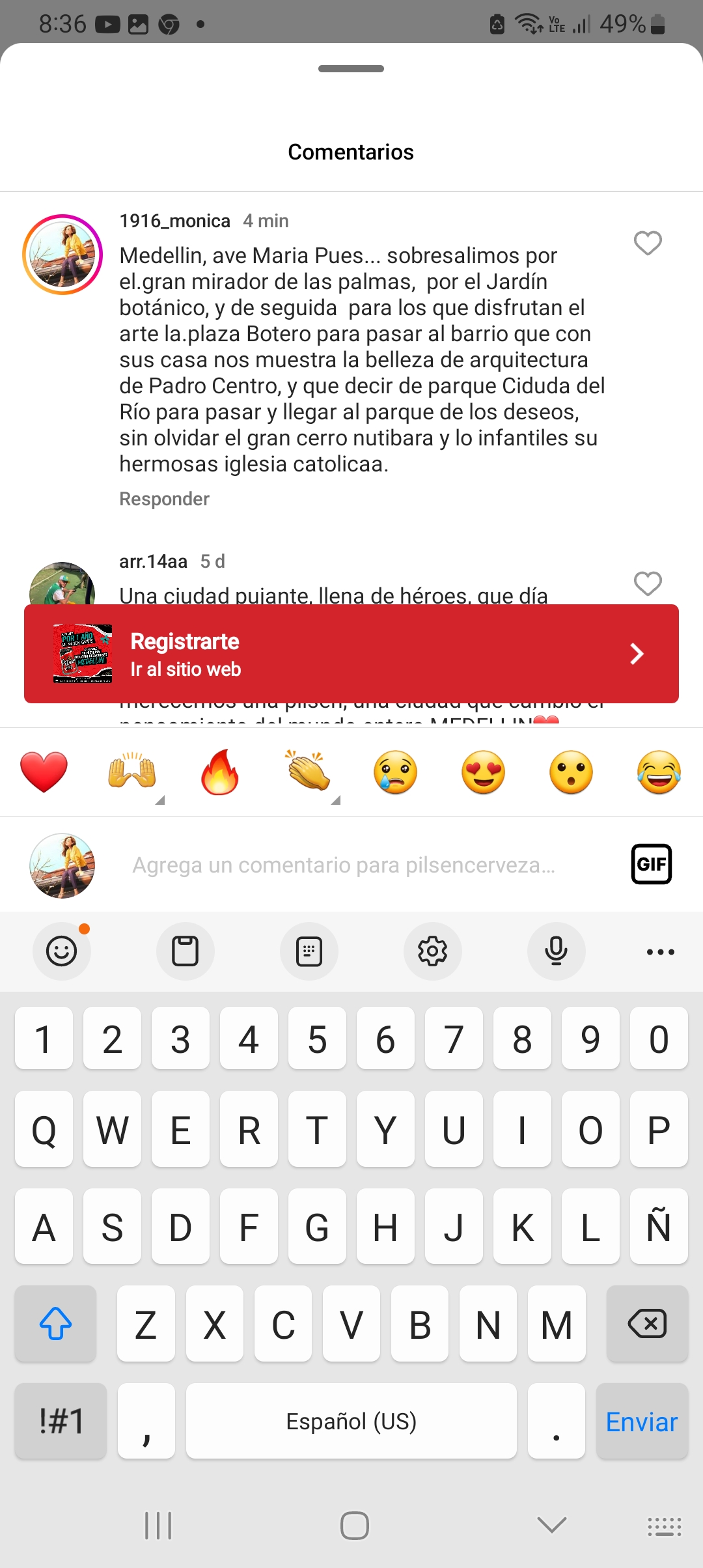Insert the laughing tears emoji
703x1568 pixels.
pyautogui.click(x=659, y=772)
